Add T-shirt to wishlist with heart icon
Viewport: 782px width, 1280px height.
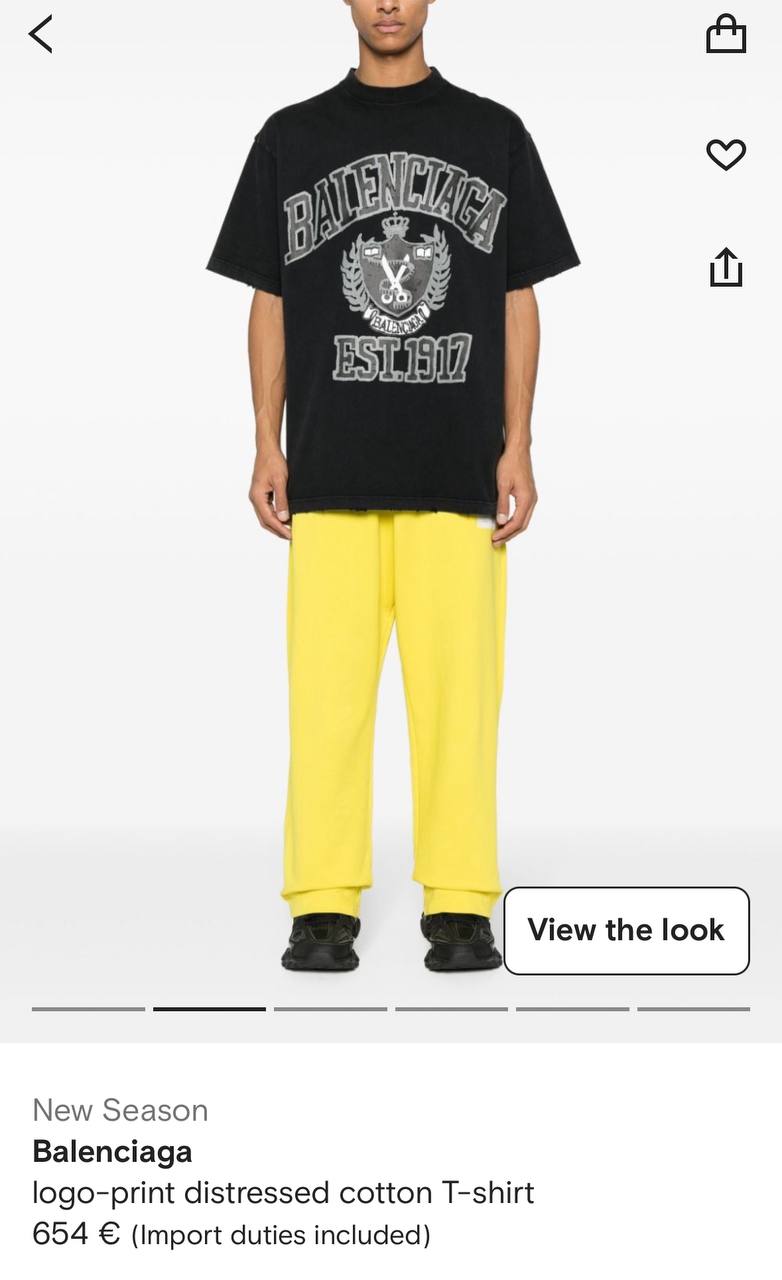[x=726, y=154]
